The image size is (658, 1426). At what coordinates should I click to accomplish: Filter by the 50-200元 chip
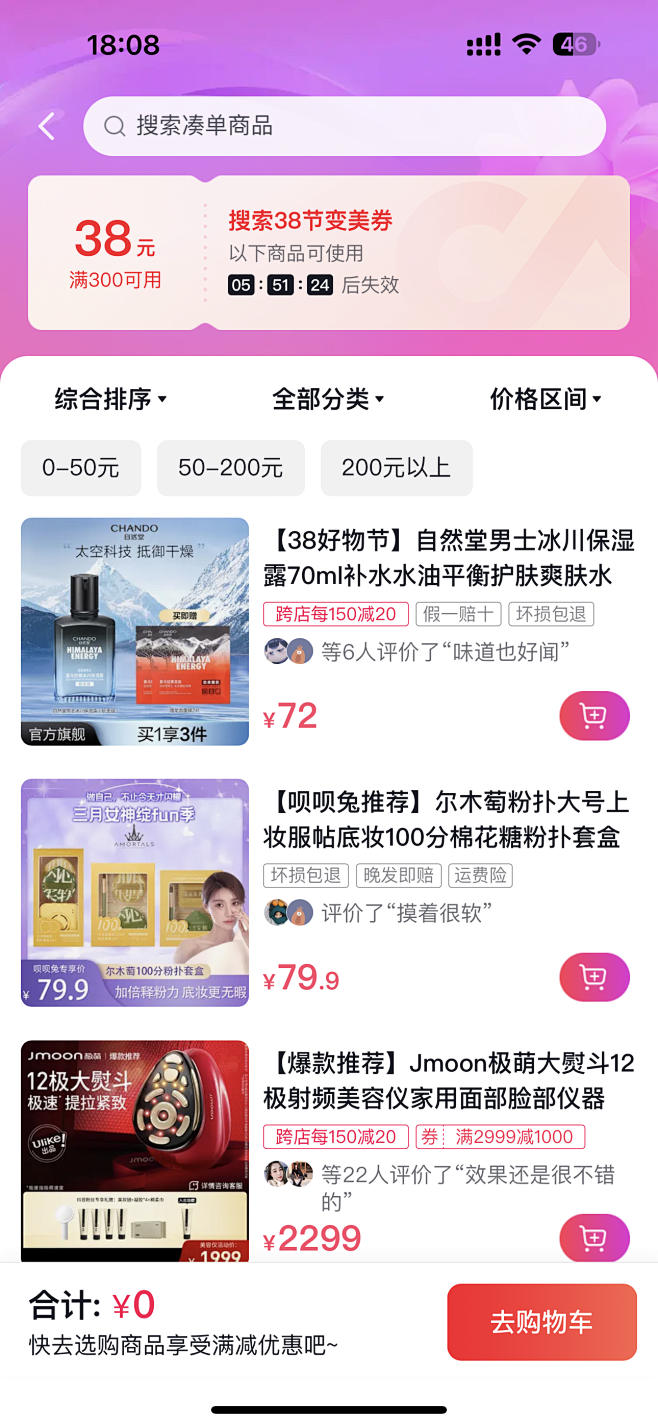[231, 468]
